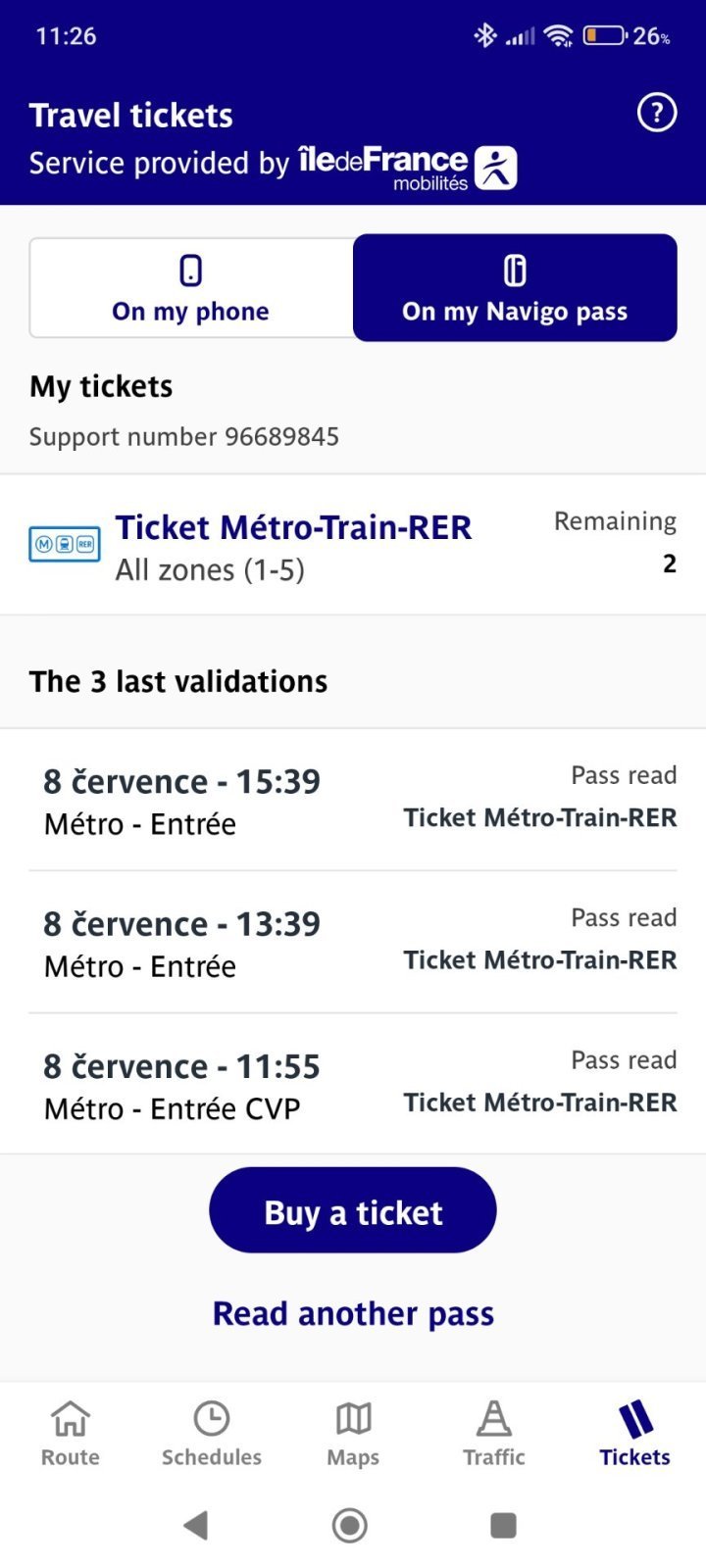The image size is (706, 1568).
Task: Select the Tickets tab
Action: [634, 1433]
